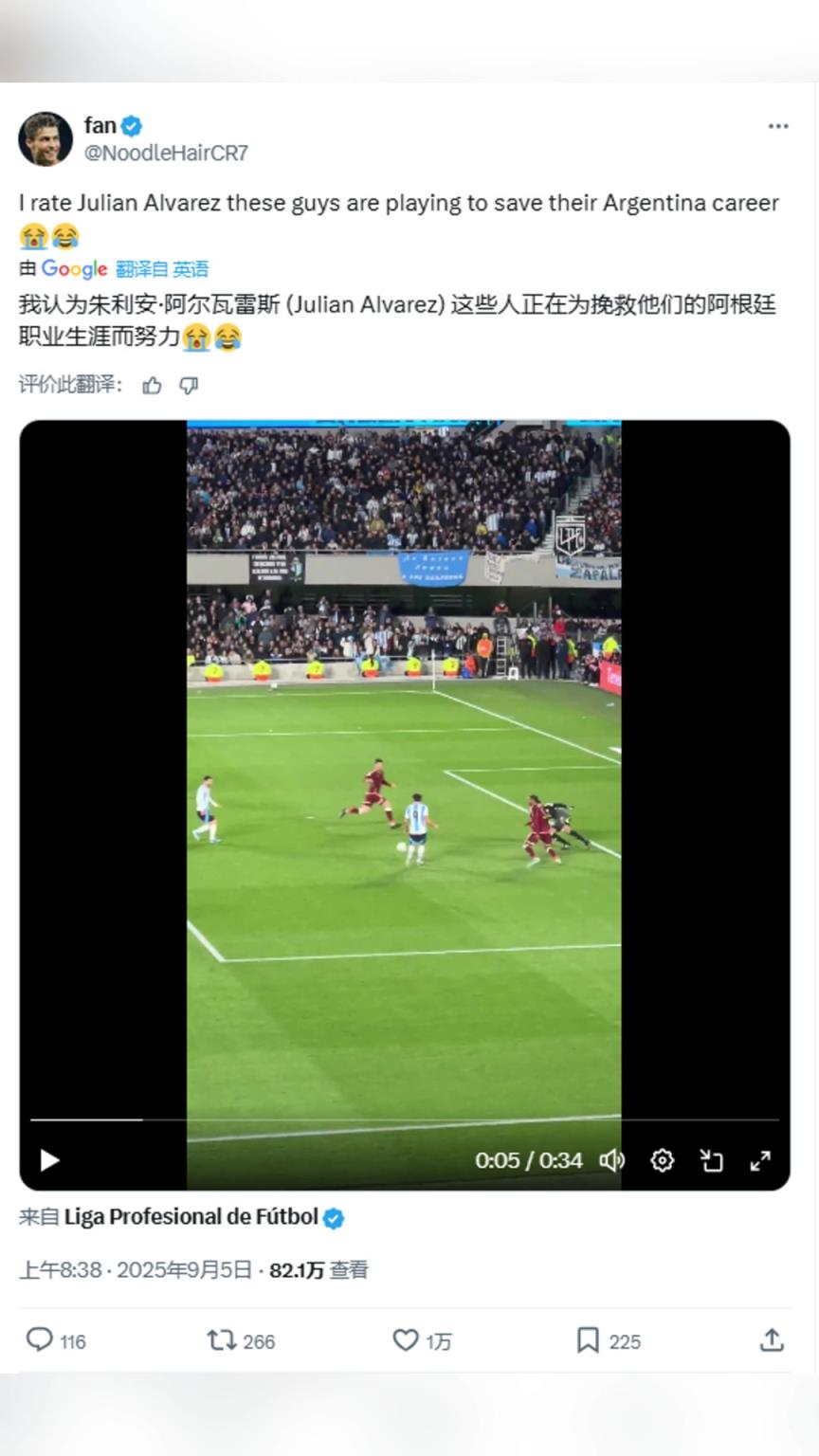
Task: Open Liga Profesional de Fútbol source link
Action: click(x=191, y=1217)
